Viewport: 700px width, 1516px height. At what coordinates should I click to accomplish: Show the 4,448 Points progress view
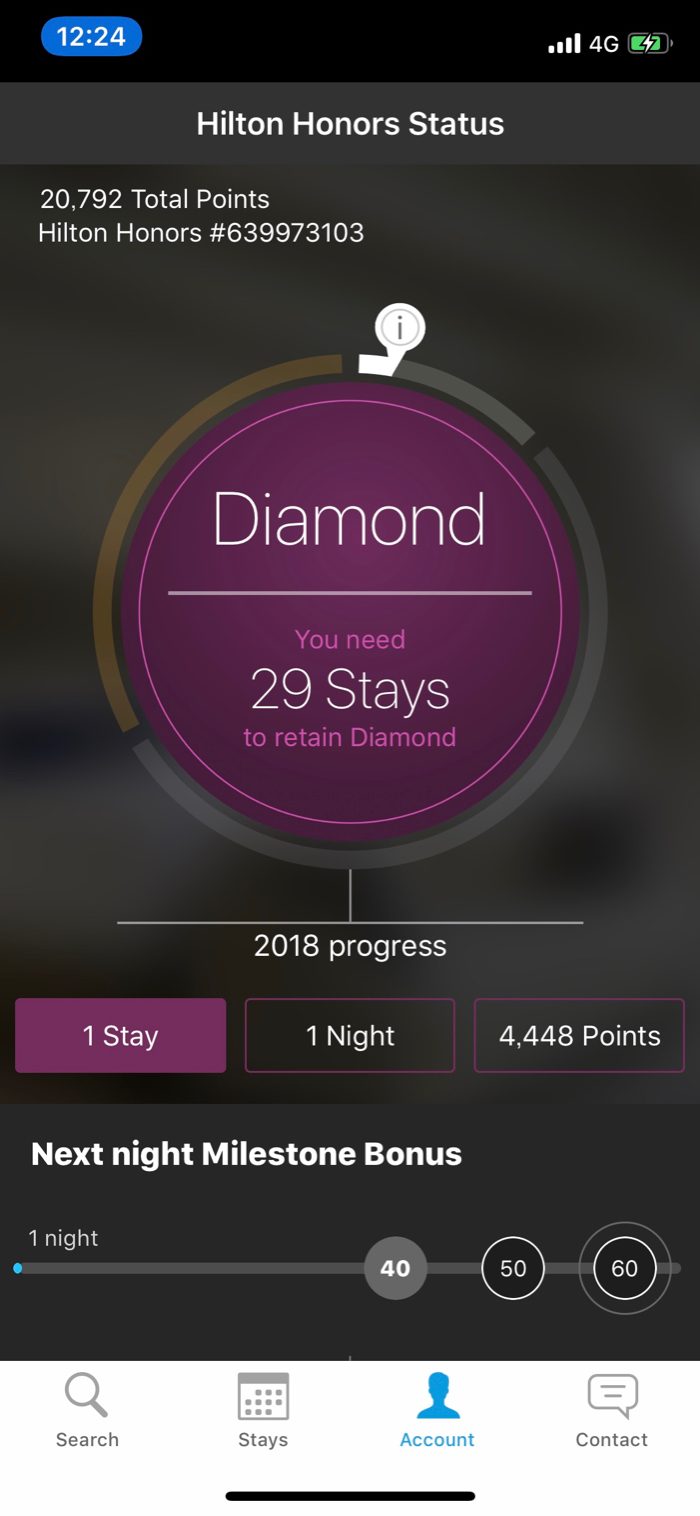click(x=579, y=1036)
